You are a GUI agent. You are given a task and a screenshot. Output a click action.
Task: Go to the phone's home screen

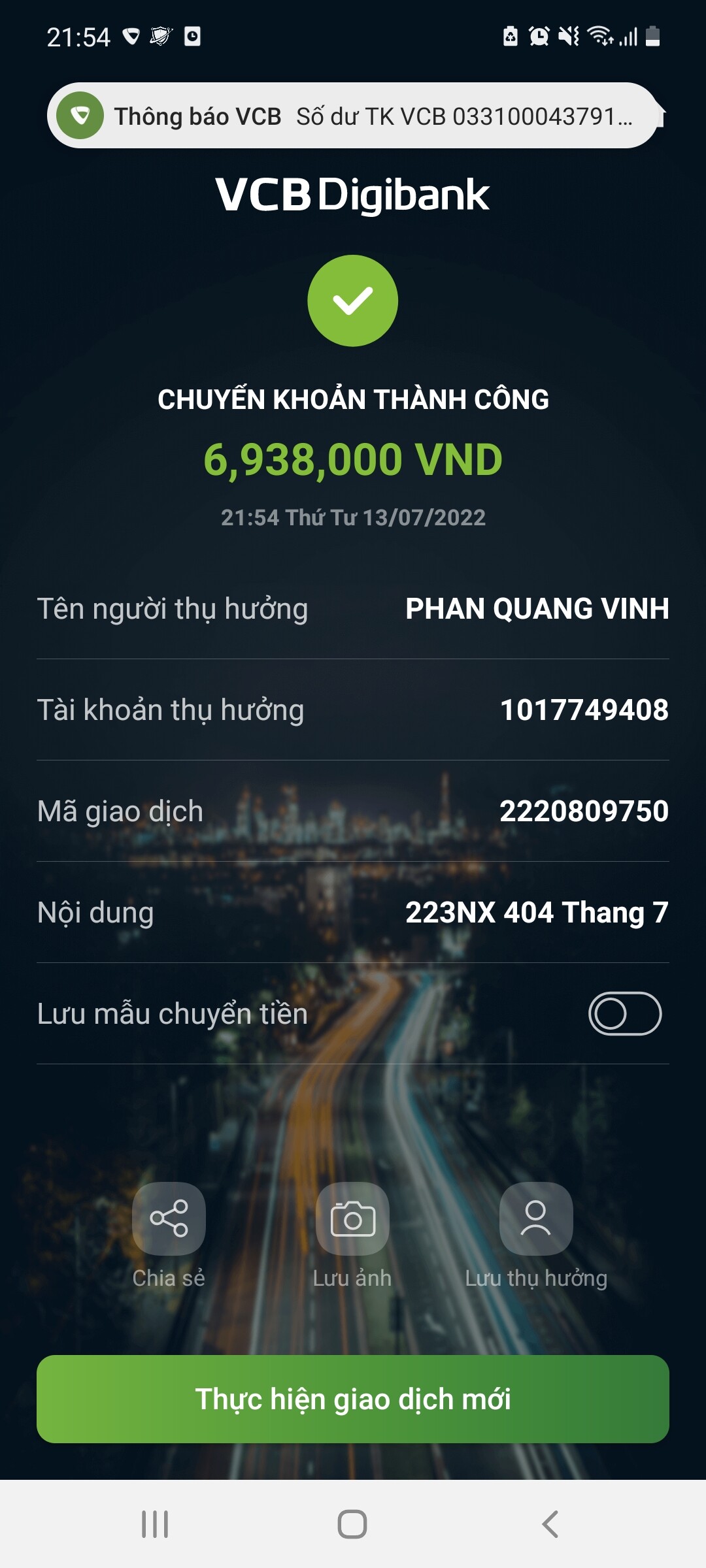coord(352,1524)
